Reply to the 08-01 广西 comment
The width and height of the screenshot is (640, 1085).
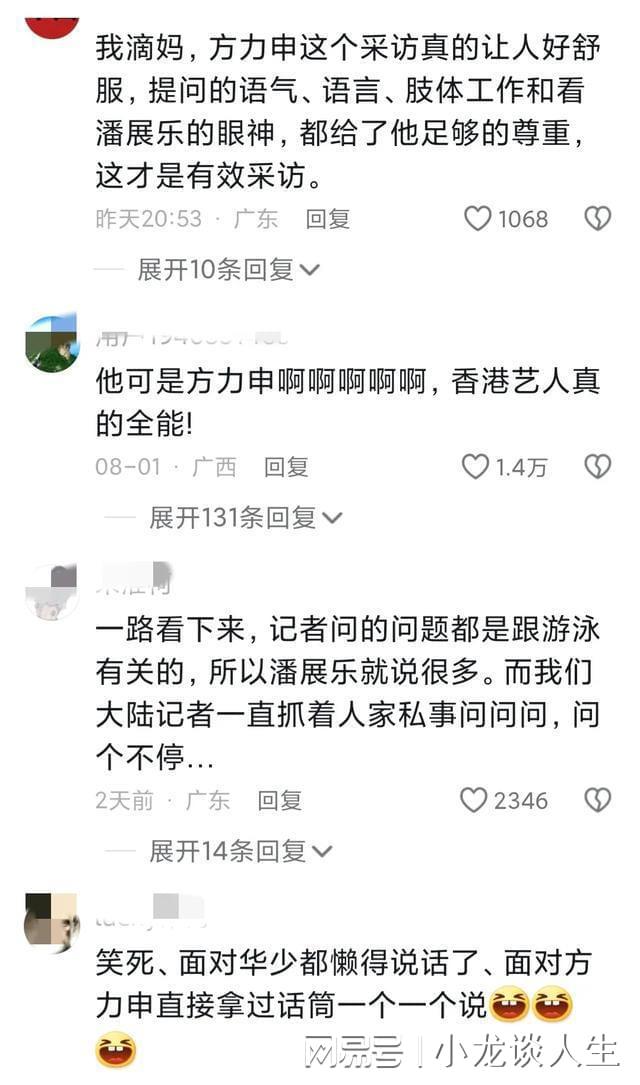(x=286, y=466)
